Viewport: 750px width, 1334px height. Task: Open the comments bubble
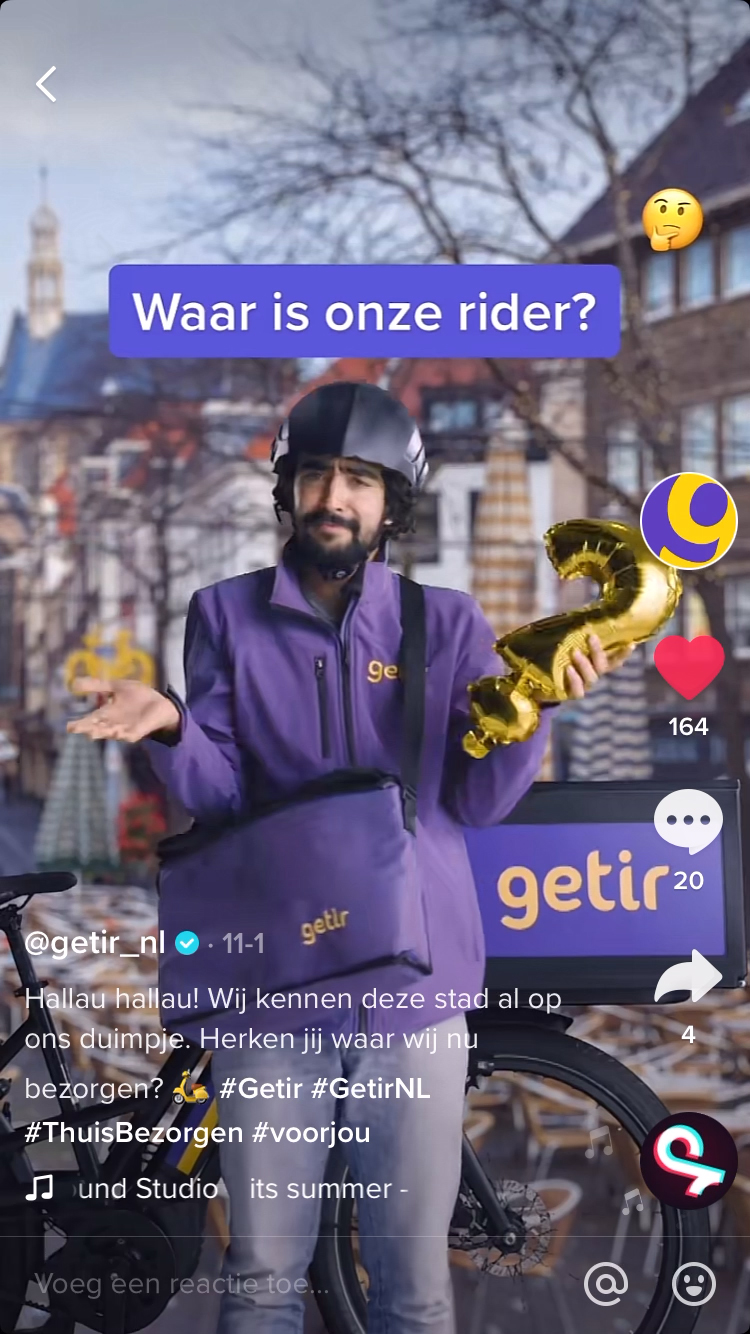pyautogui.click(x=688, y=821)
